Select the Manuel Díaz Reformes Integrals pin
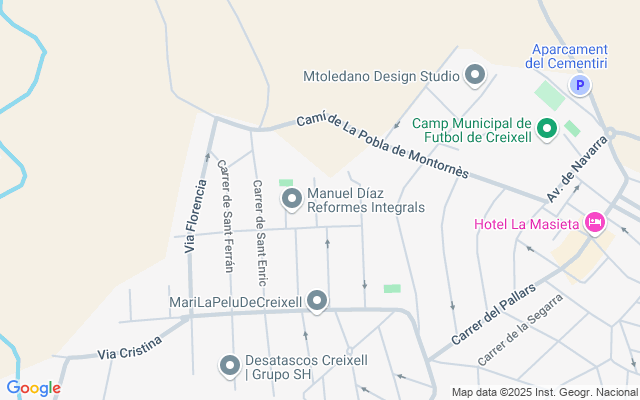Viewport: 640px width, 400px height. tap(292, 199)
